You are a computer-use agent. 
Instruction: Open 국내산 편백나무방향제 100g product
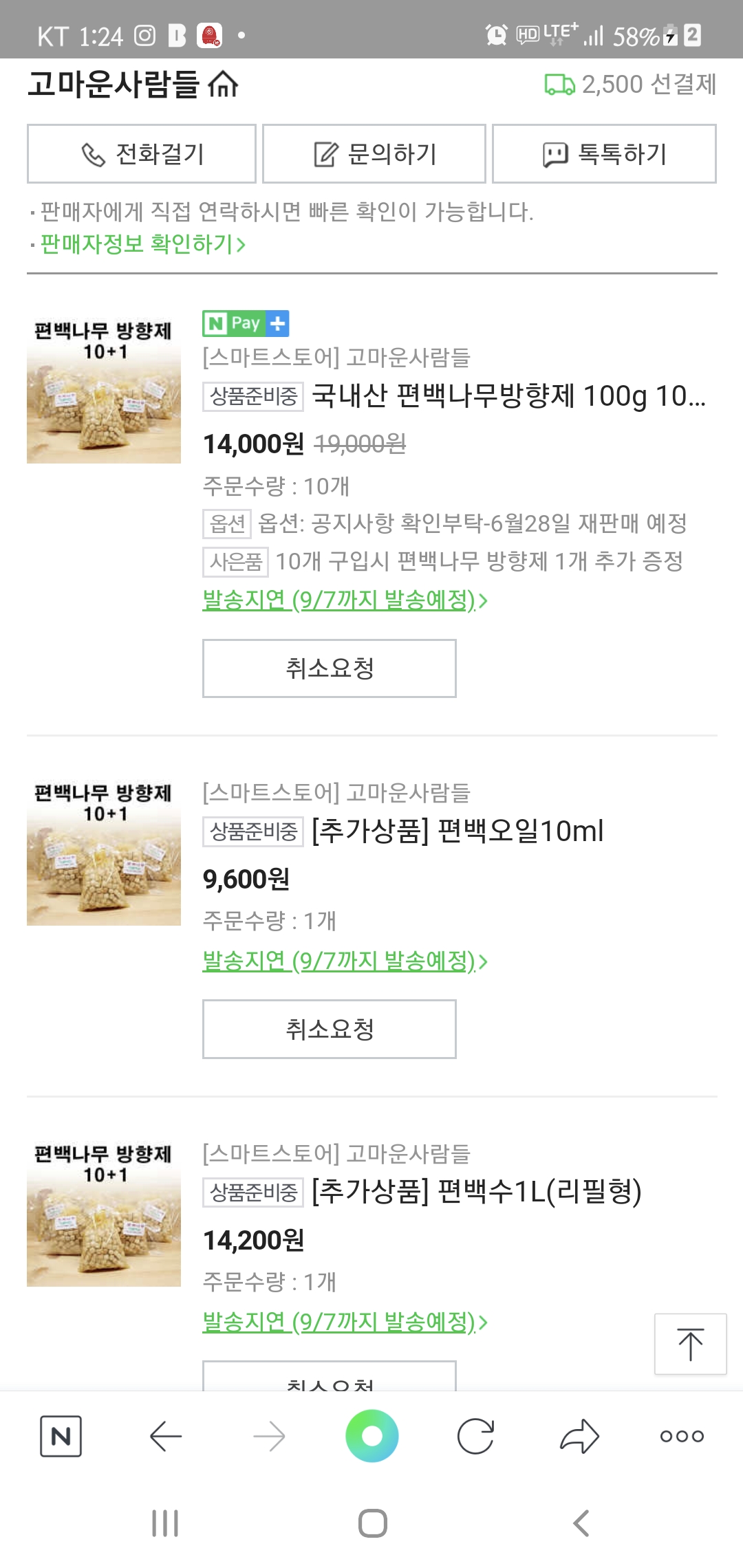click(x=508, y=396)
